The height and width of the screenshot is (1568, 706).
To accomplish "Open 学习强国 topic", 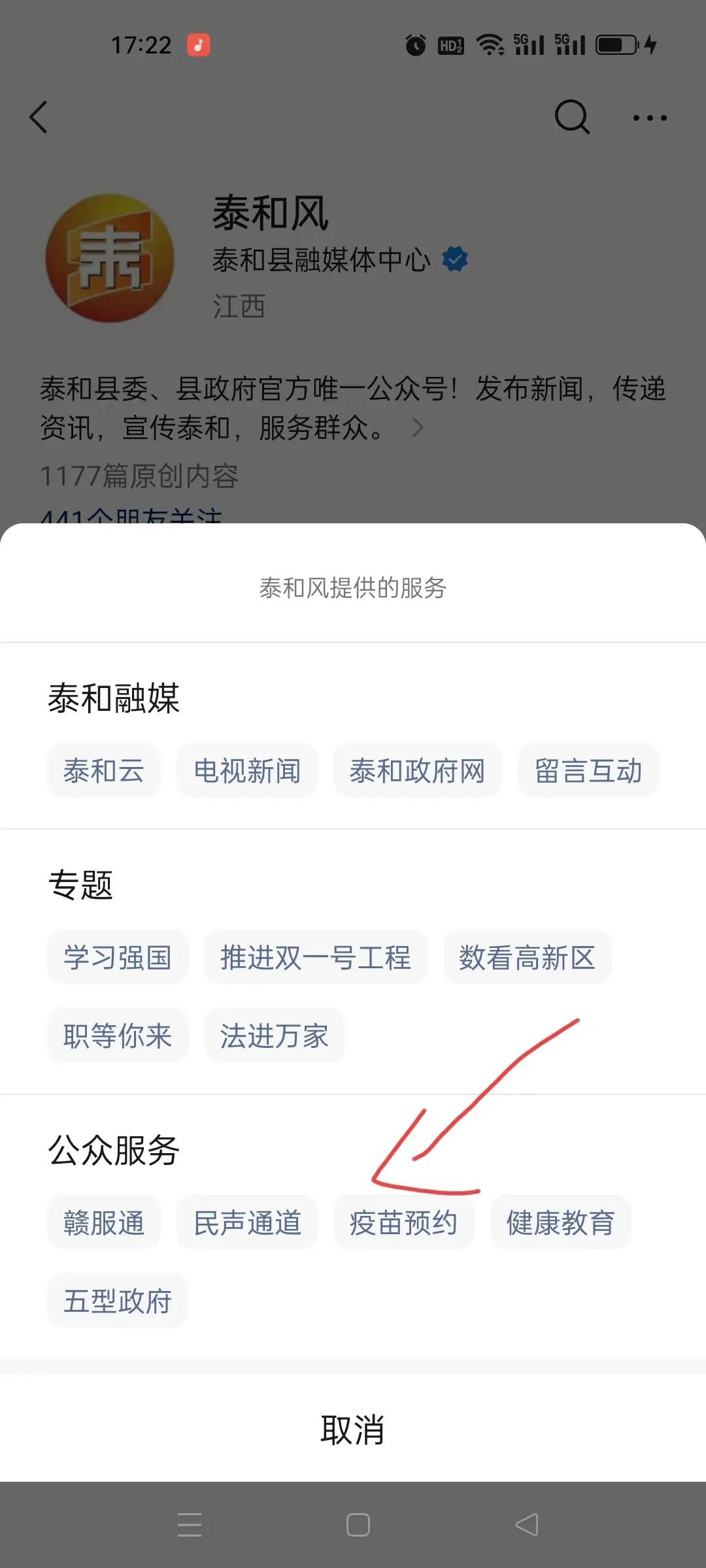I will point(118,958).
